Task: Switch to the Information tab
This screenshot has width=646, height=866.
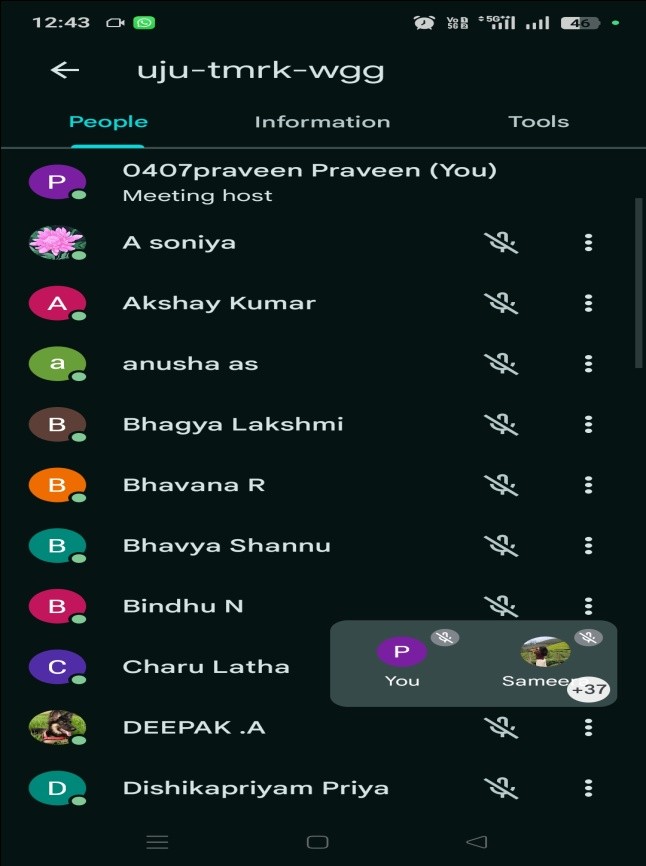Action: pyautogui.click(x=322, y=122)
